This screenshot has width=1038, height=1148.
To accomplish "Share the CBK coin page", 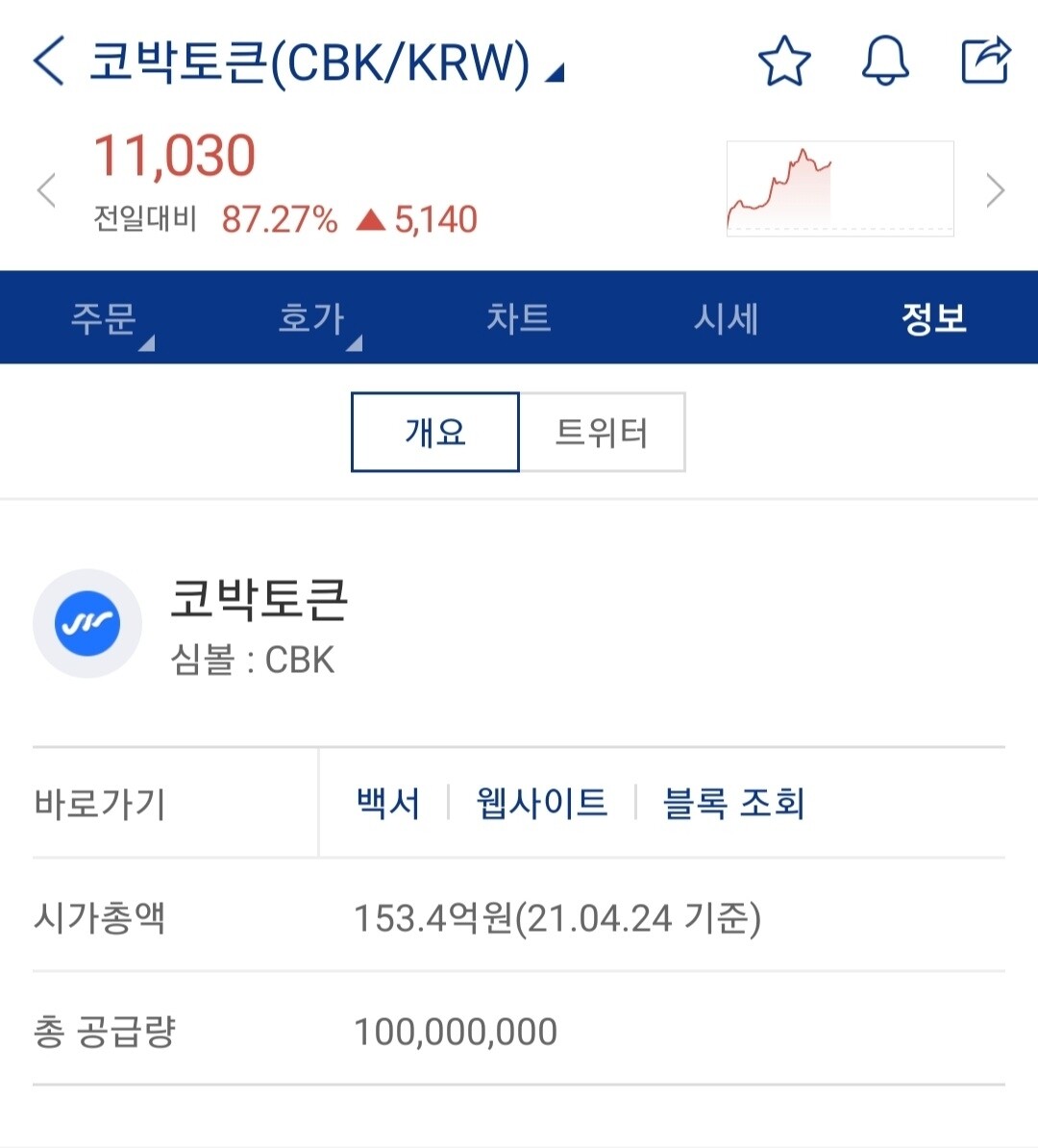I will point(984,61).
